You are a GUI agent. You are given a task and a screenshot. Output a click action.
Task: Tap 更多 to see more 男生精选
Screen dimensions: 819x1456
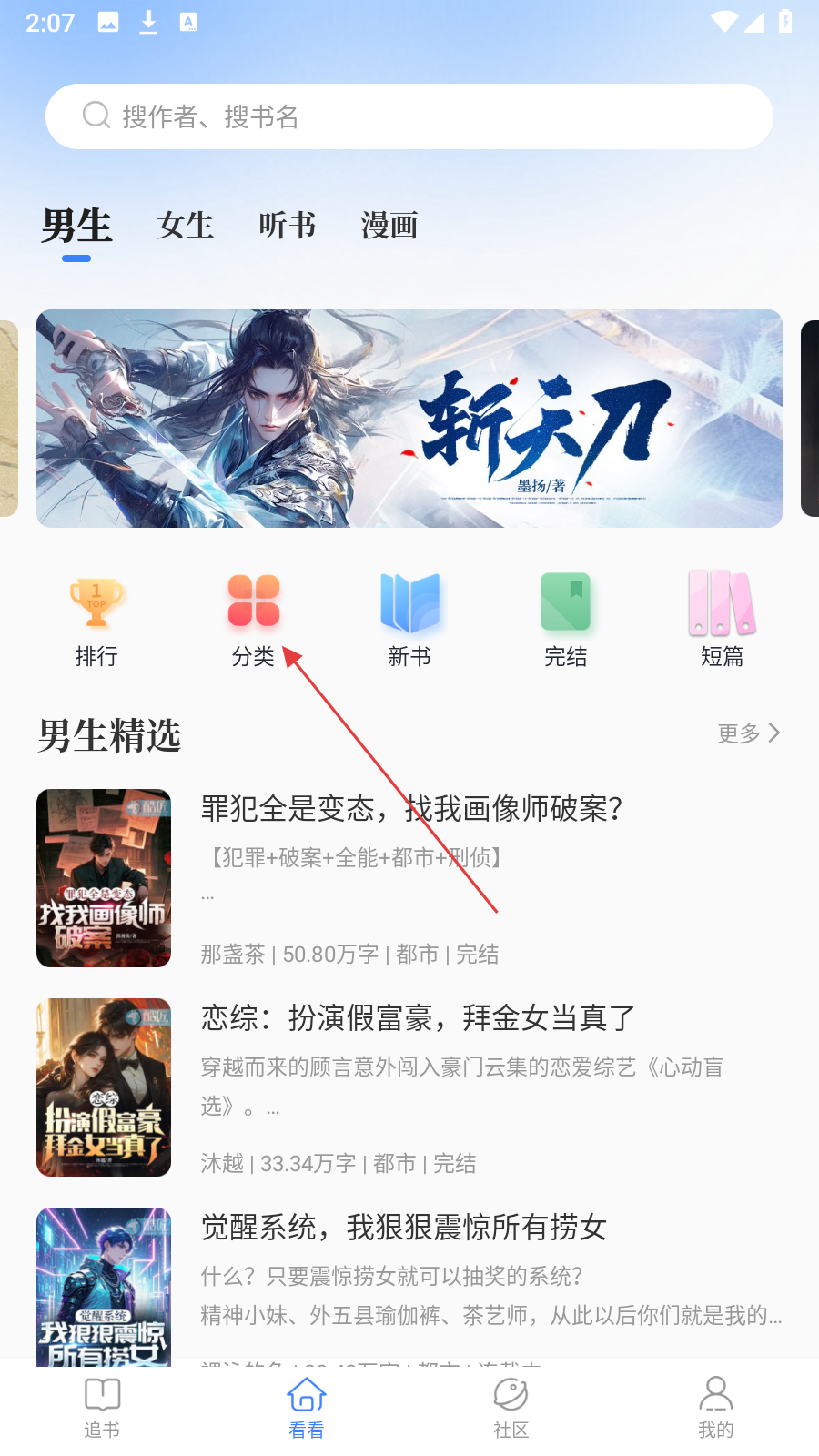[x=748, y=733]
